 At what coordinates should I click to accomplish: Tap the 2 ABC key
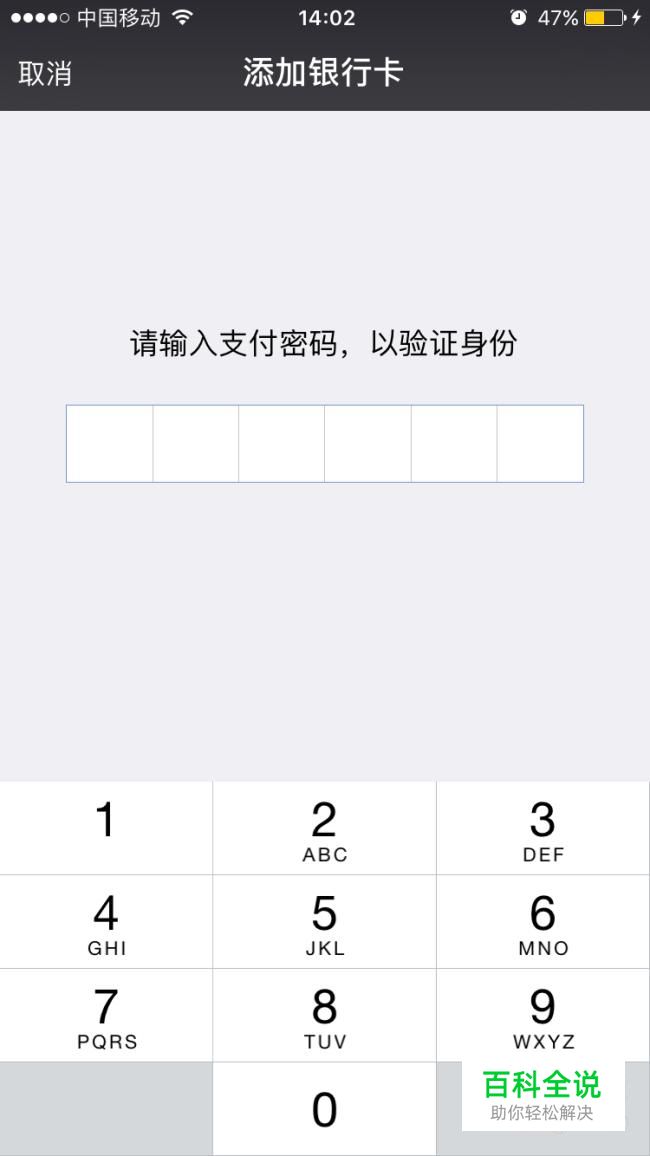[325, 828]
